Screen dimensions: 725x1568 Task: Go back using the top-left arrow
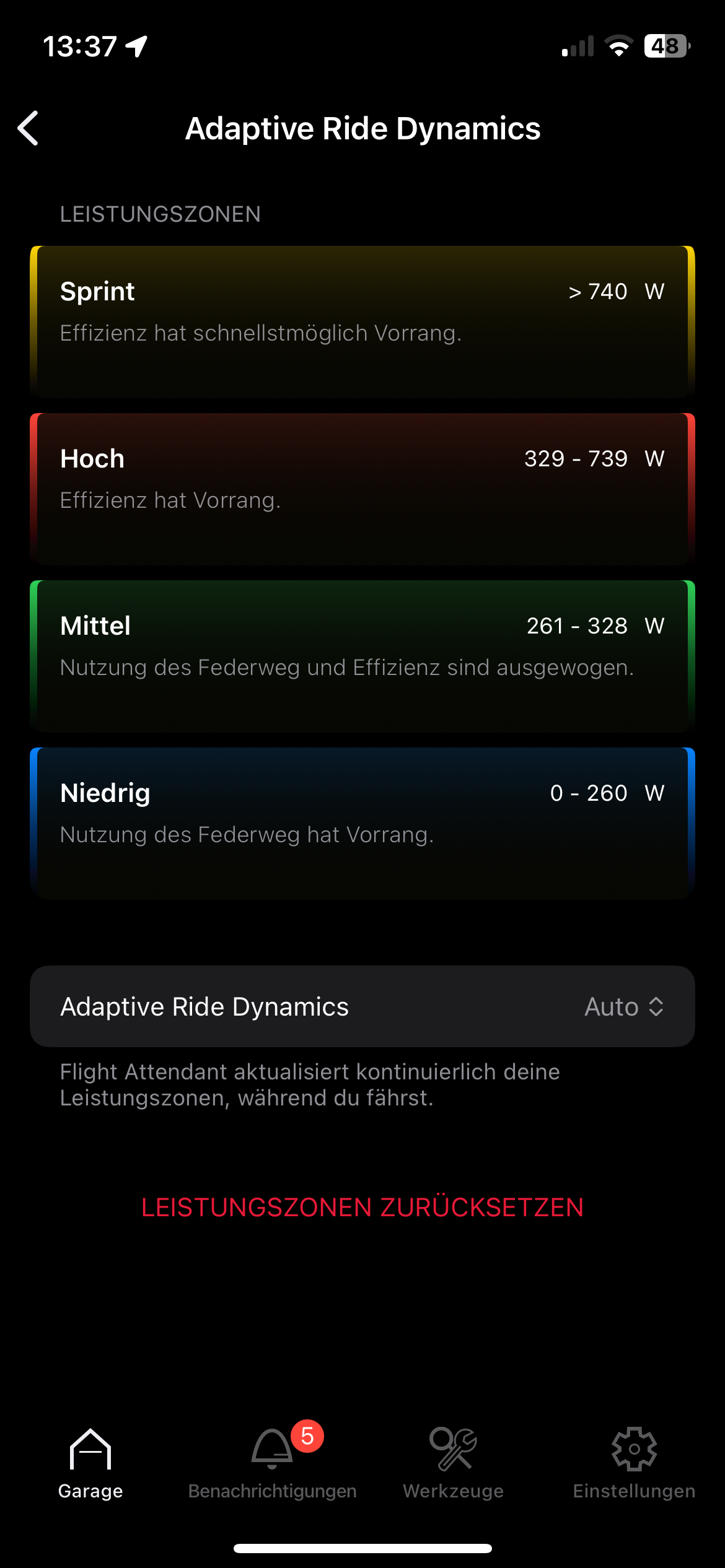pyautogui.click(x=29, y=128)
